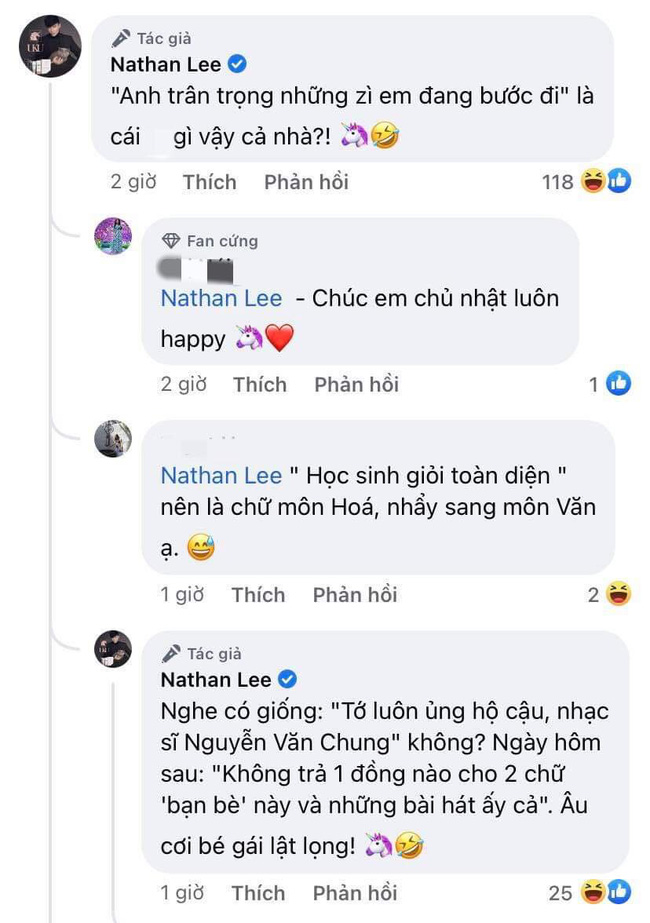Open Nathan Lee's name on the "Nghe có giống" reply
The width and height of the screenshot is (650, 923).
pyautogui.click(x=216, y=679)
